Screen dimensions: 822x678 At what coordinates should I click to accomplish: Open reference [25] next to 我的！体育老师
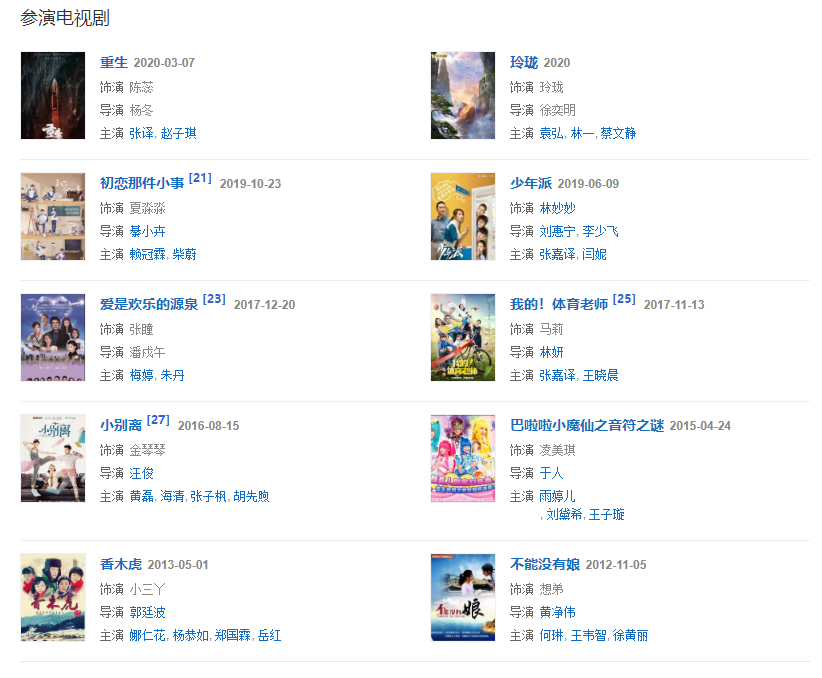[624, 299]
